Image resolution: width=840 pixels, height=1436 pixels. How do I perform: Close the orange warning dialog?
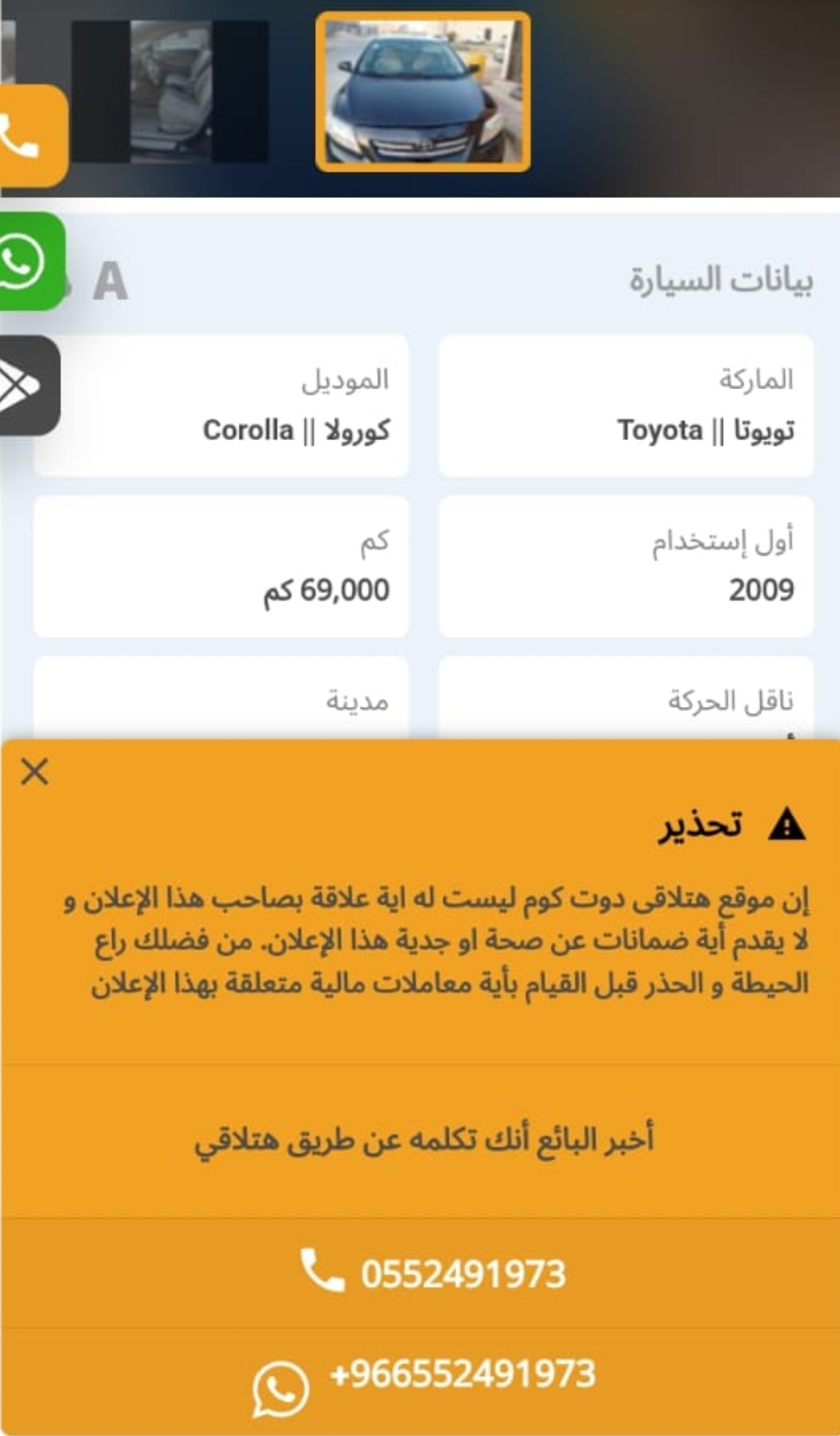(35, 772)
